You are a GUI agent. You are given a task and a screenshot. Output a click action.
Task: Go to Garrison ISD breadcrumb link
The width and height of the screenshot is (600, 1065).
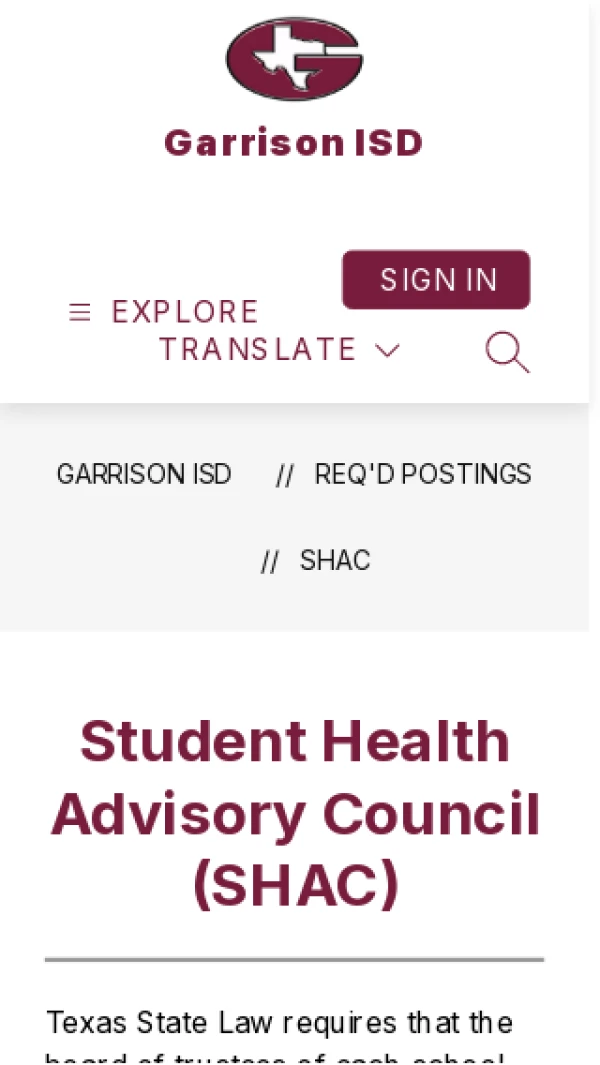coord(144,474)
